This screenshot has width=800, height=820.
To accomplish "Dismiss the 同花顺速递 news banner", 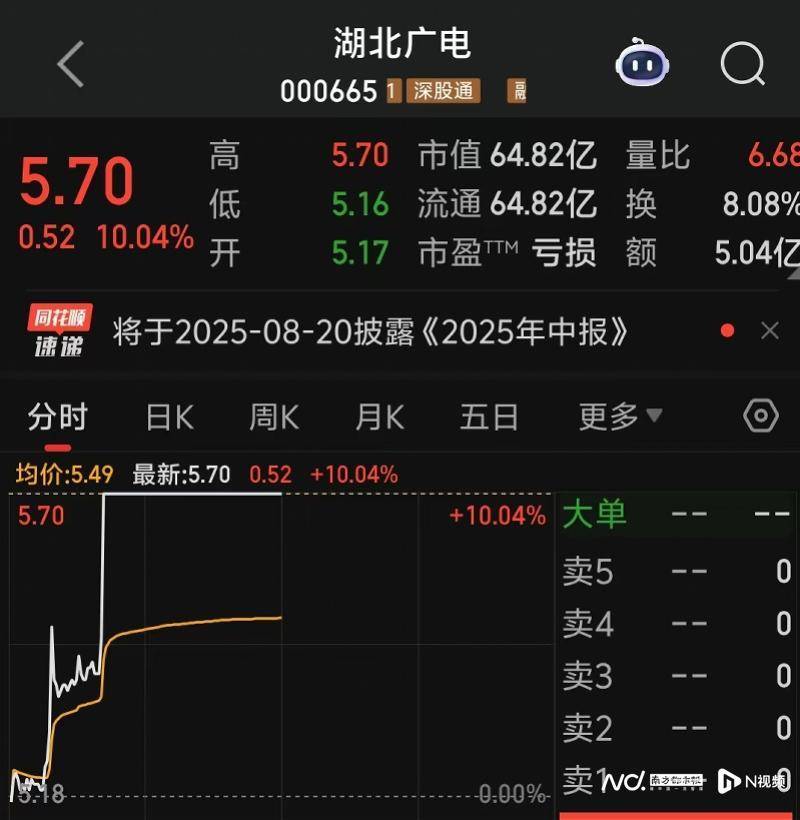I will [x=770, y=332].
